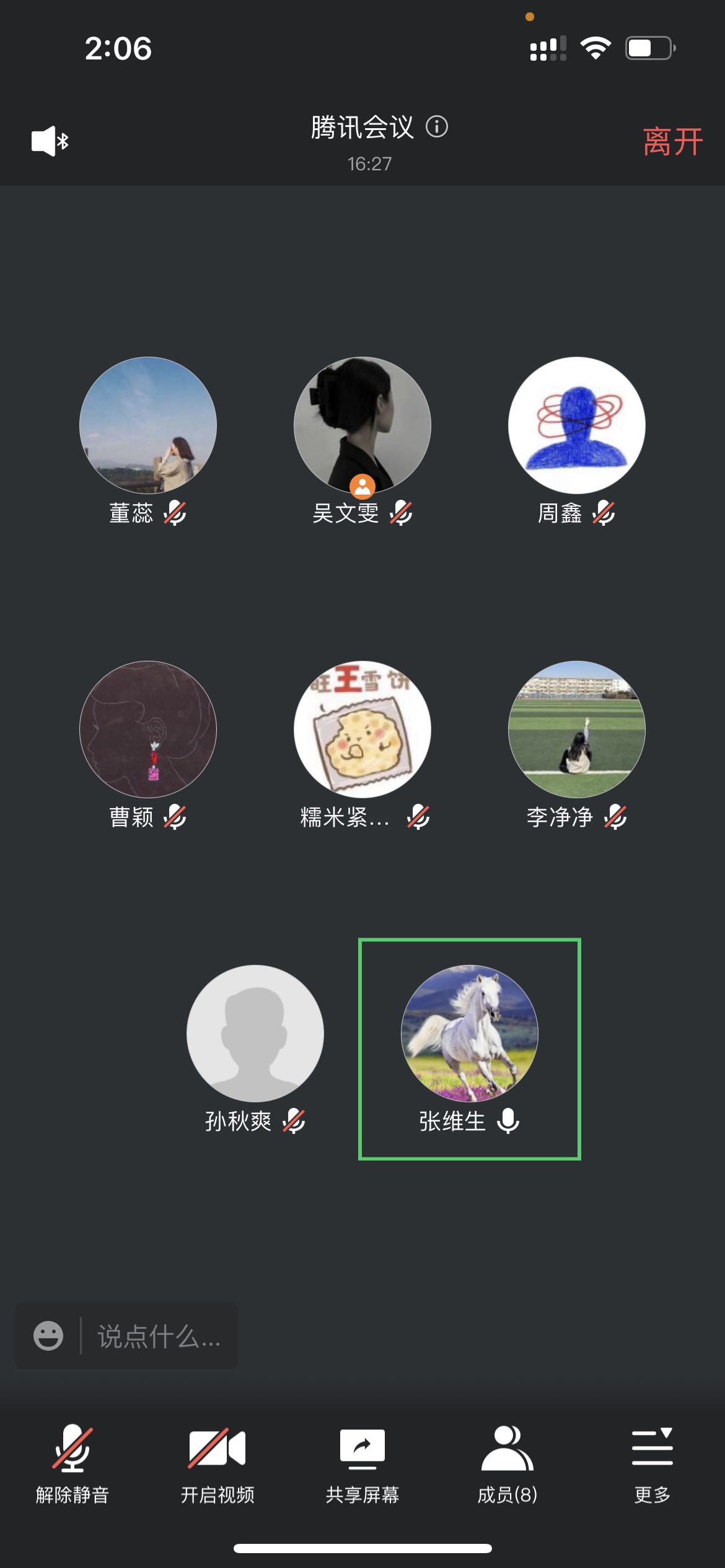The image size is (725, 1568).
Task: Select participant 董蕊
Action: [148, 425]
